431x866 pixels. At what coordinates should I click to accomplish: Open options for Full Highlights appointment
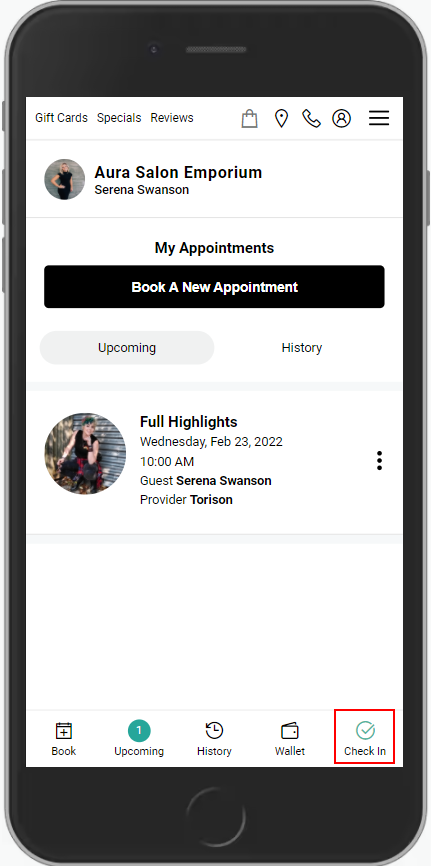pos(379,461)
